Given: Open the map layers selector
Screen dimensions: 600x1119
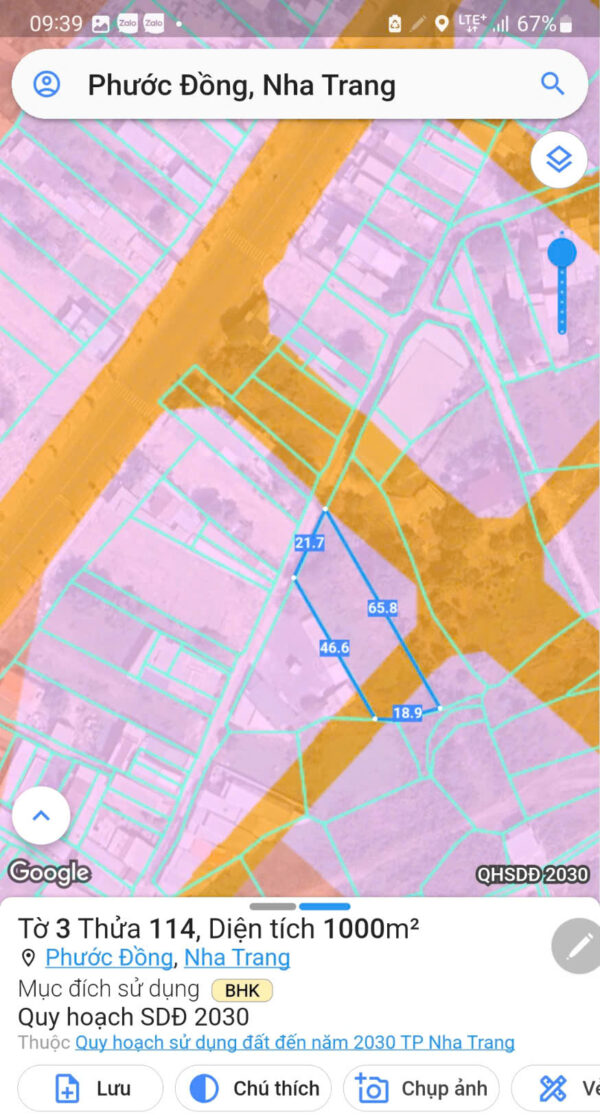Looking at the screenshot, I should 558,160.
